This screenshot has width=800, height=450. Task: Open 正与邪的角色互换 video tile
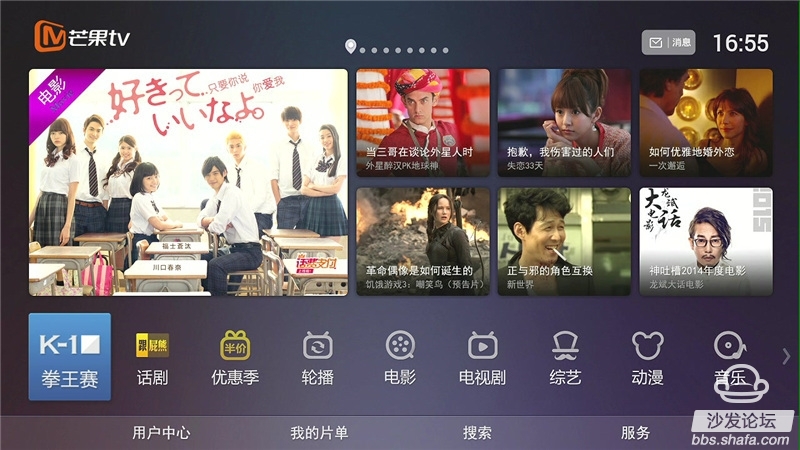[x=564, y=241]
